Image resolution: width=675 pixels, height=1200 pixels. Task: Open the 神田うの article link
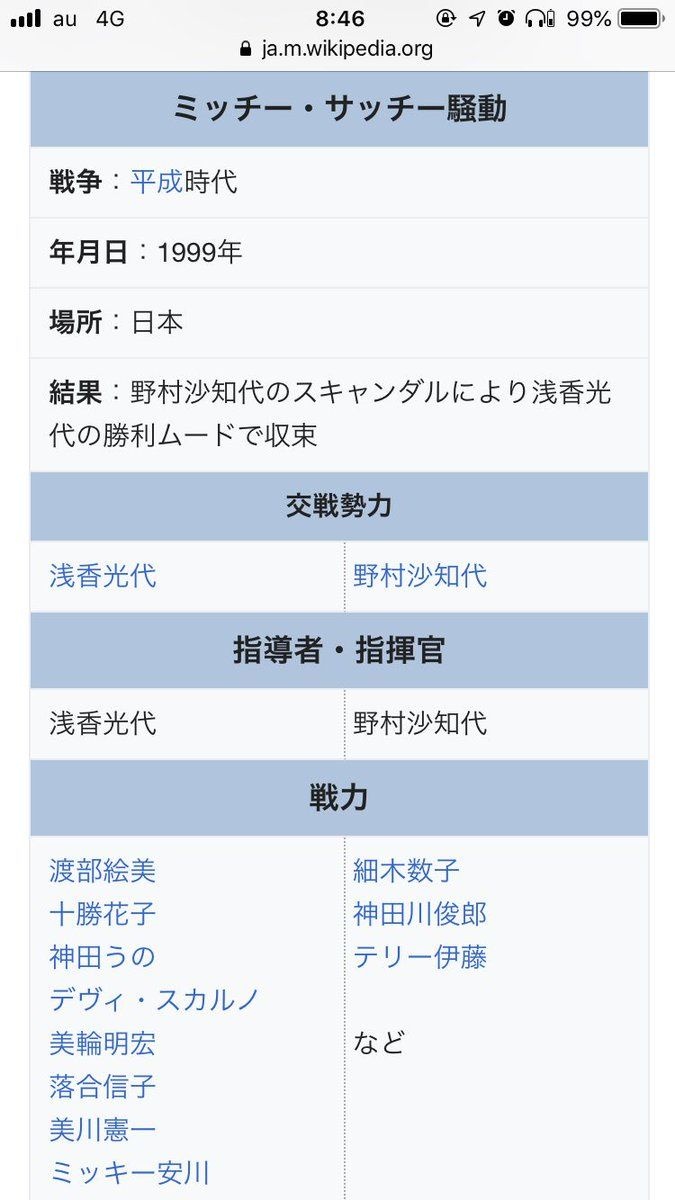[x=103, y=957]
